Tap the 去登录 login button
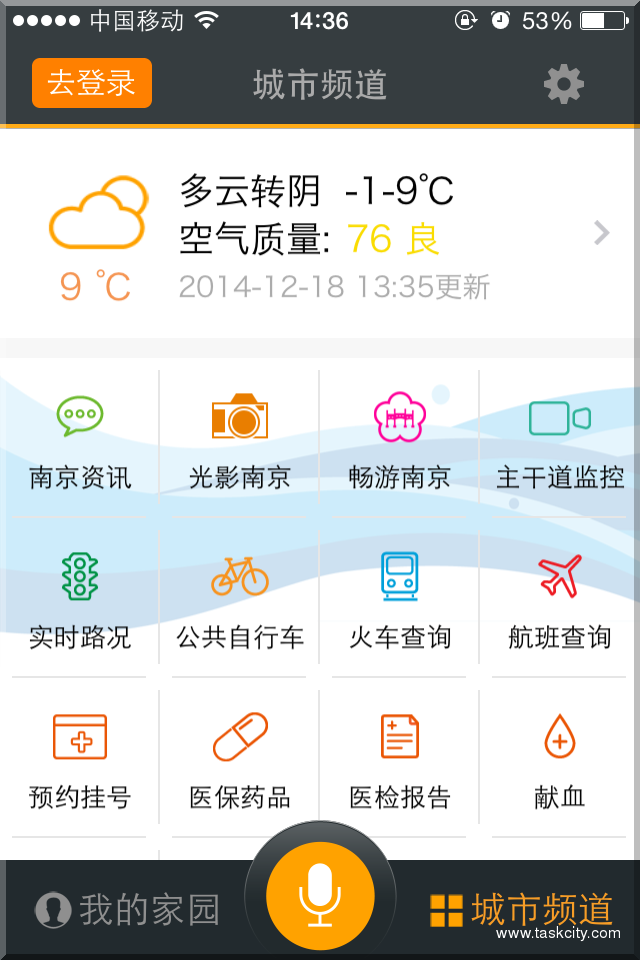The image size is (640, 960). coord(92,83)
